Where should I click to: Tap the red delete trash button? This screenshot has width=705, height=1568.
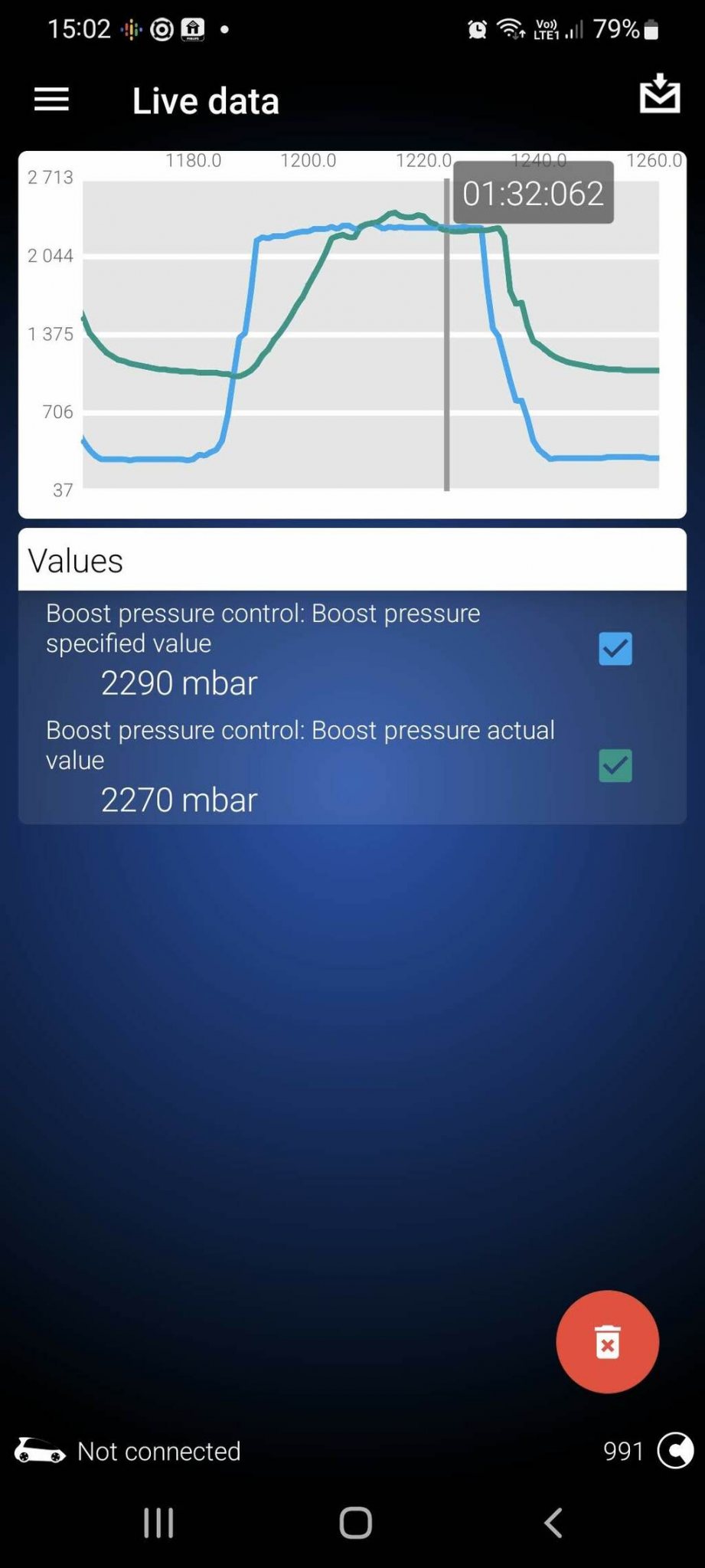click(607, 1342)
